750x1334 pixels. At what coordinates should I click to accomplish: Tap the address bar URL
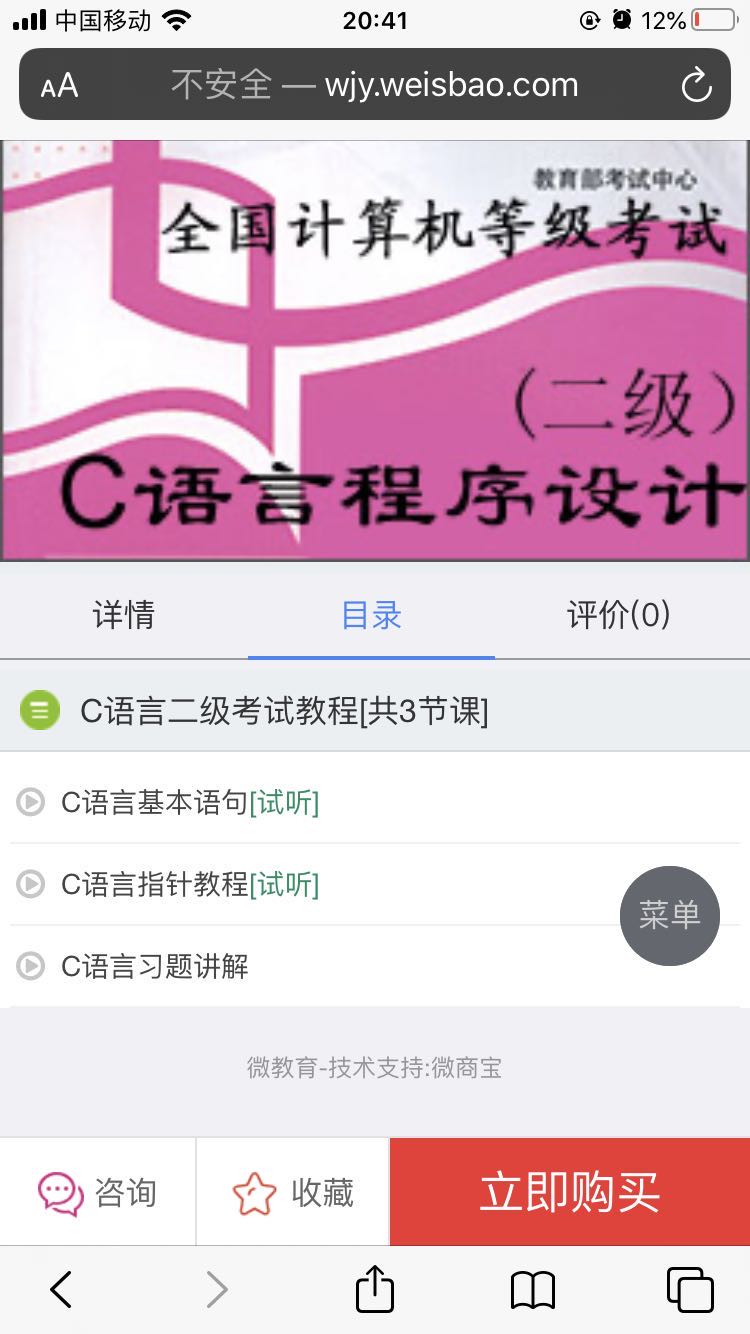(375, 85)
